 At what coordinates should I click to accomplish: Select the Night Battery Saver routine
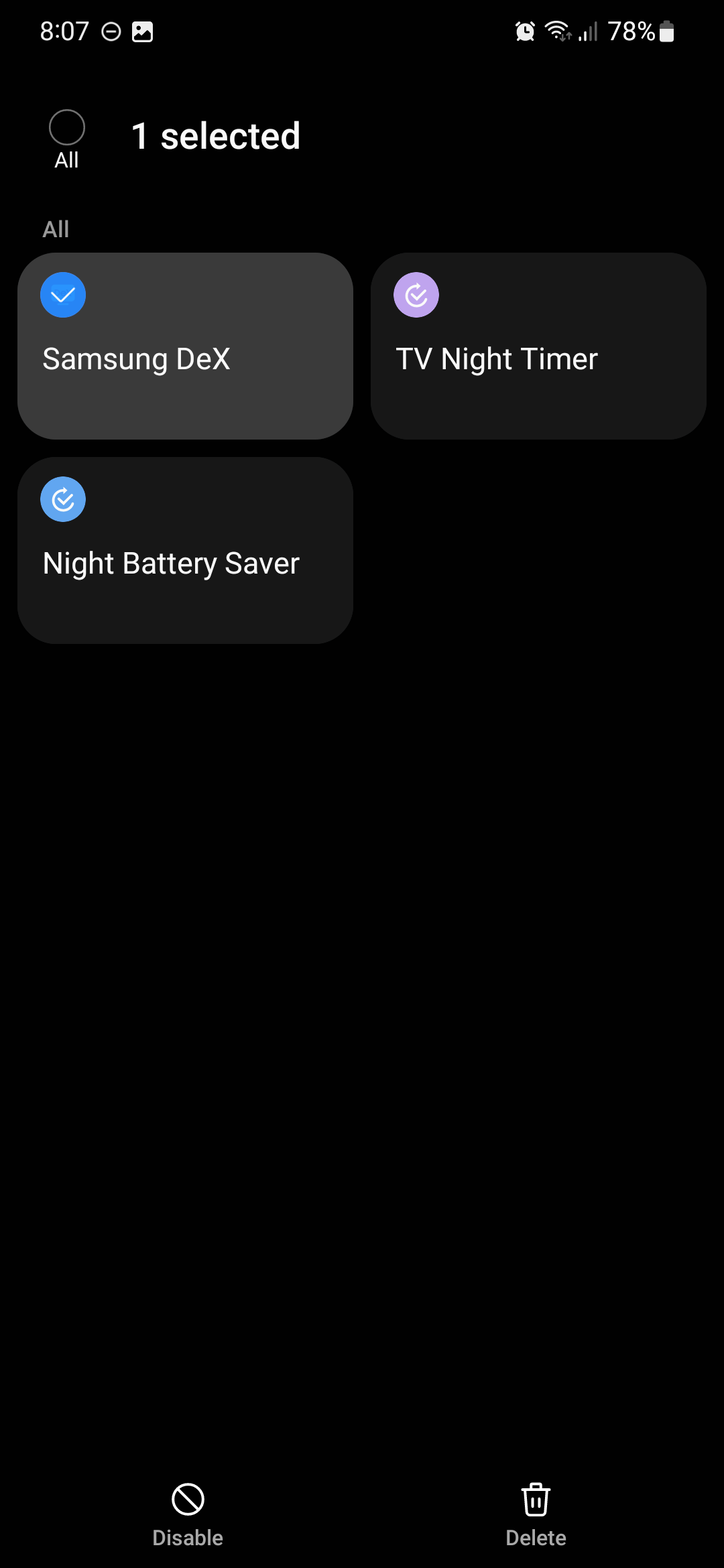pyautogui.click(x=185, y=550)
